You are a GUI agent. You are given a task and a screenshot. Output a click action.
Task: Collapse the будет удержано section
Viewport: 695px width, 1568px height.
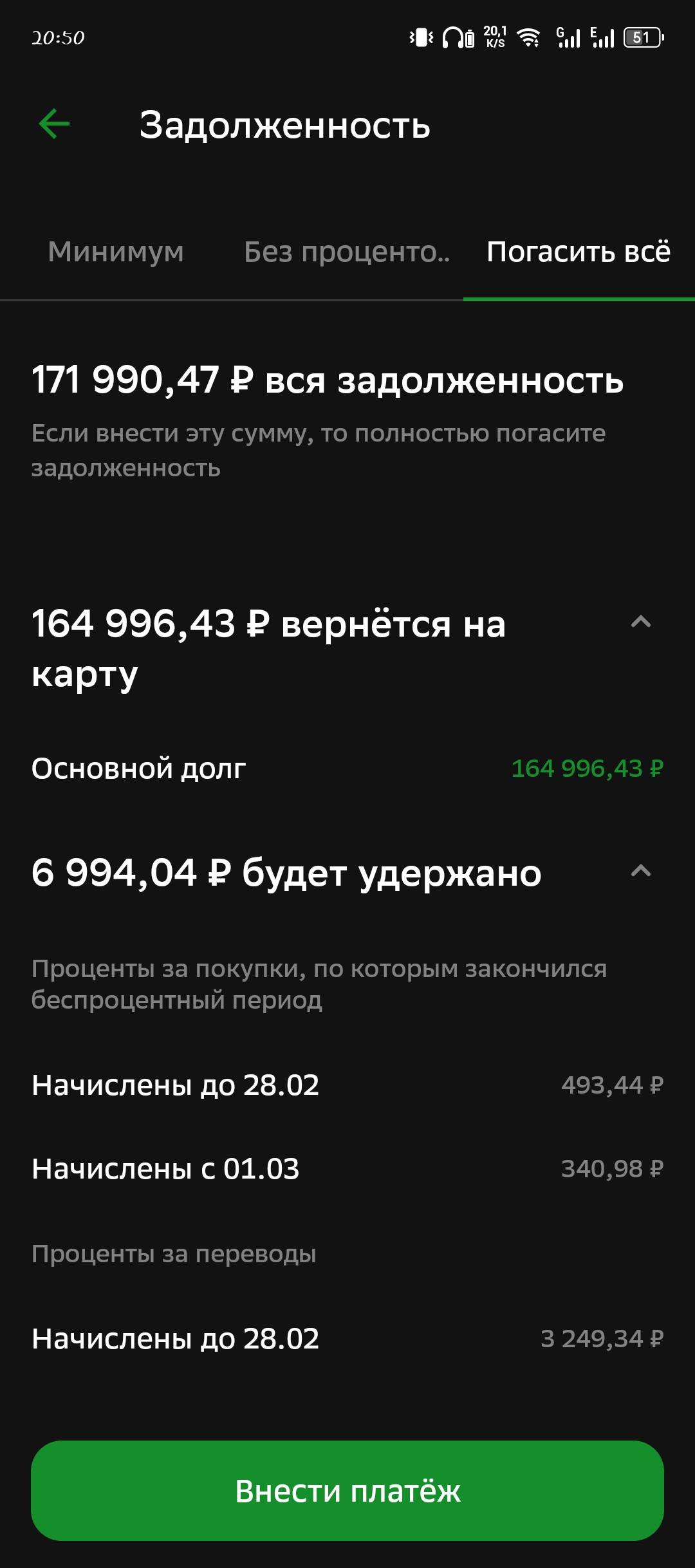[641, 871]
